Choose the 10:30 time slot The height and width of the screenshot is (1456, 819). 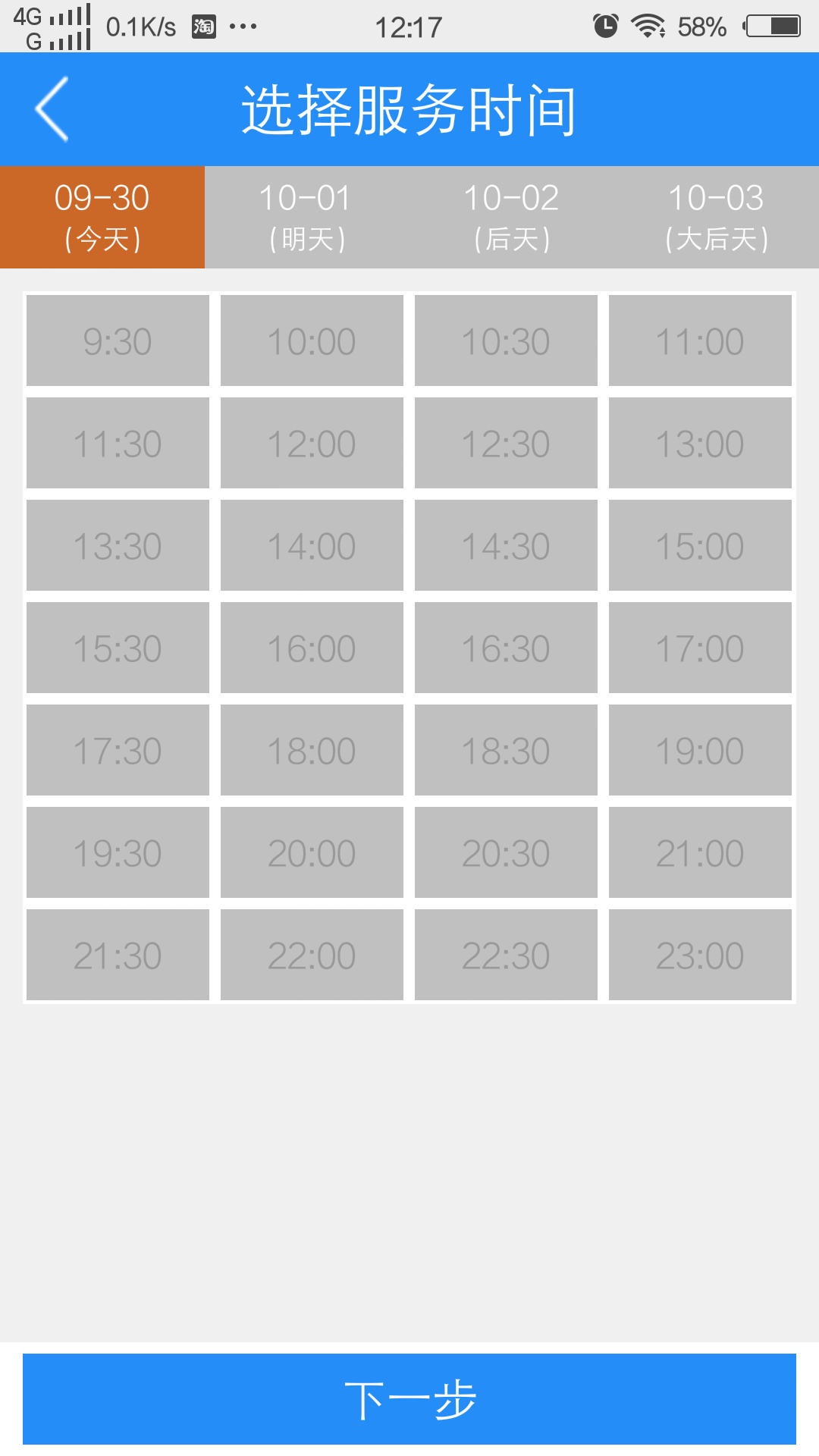[506, 340]
